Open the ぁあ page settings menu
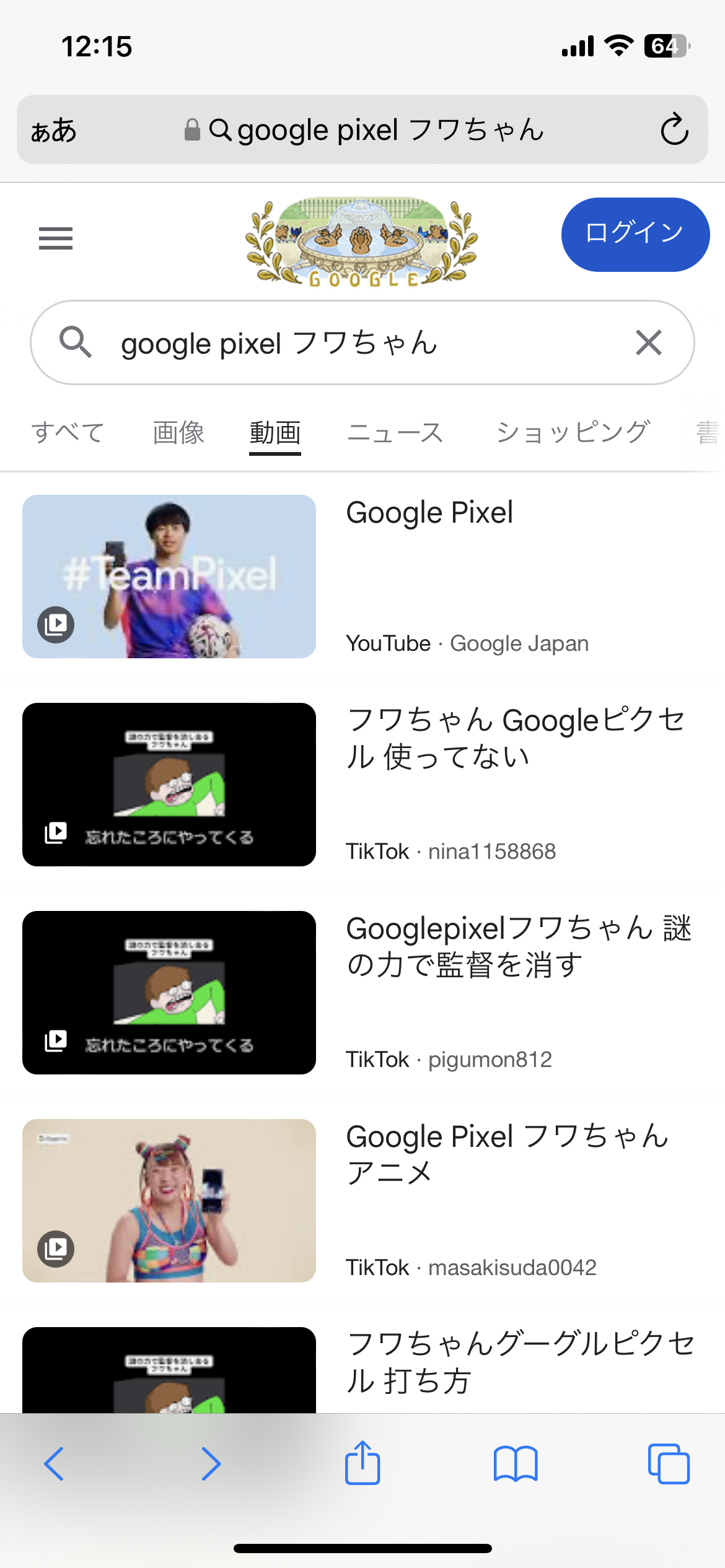 54,131
